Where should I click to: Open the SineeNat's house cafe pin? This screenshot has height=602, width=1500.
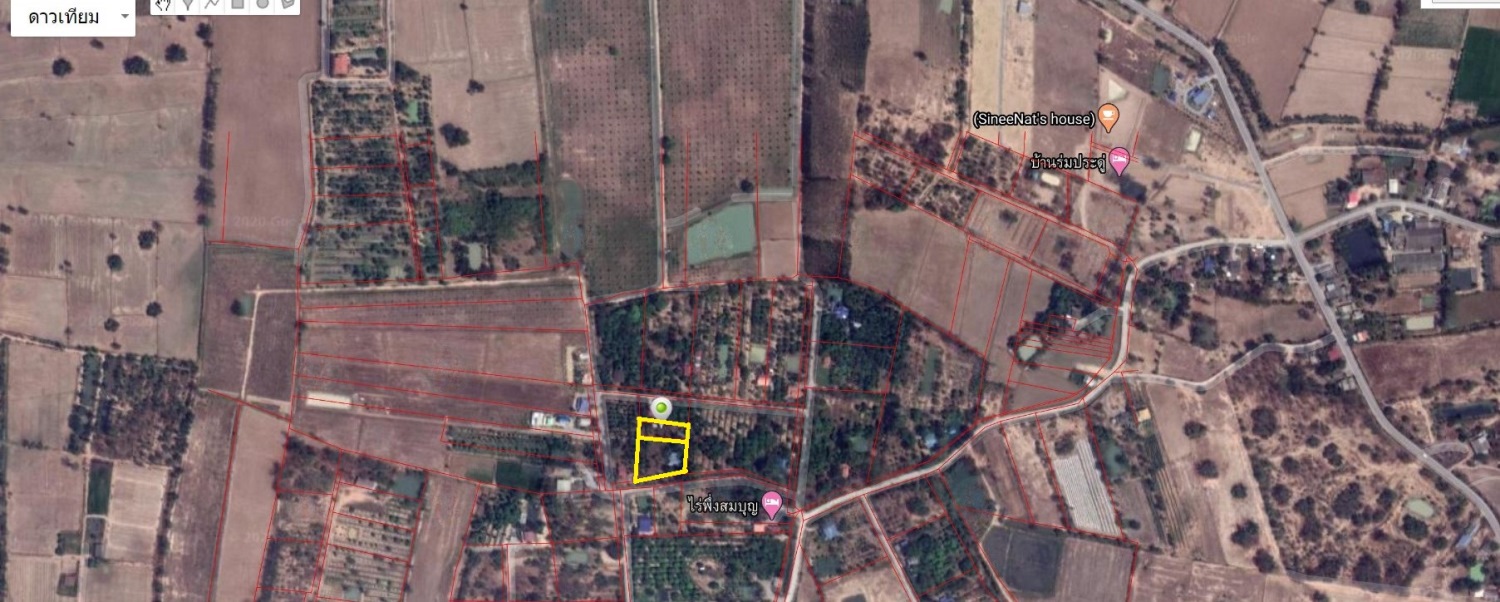(x=1108, y=117)
